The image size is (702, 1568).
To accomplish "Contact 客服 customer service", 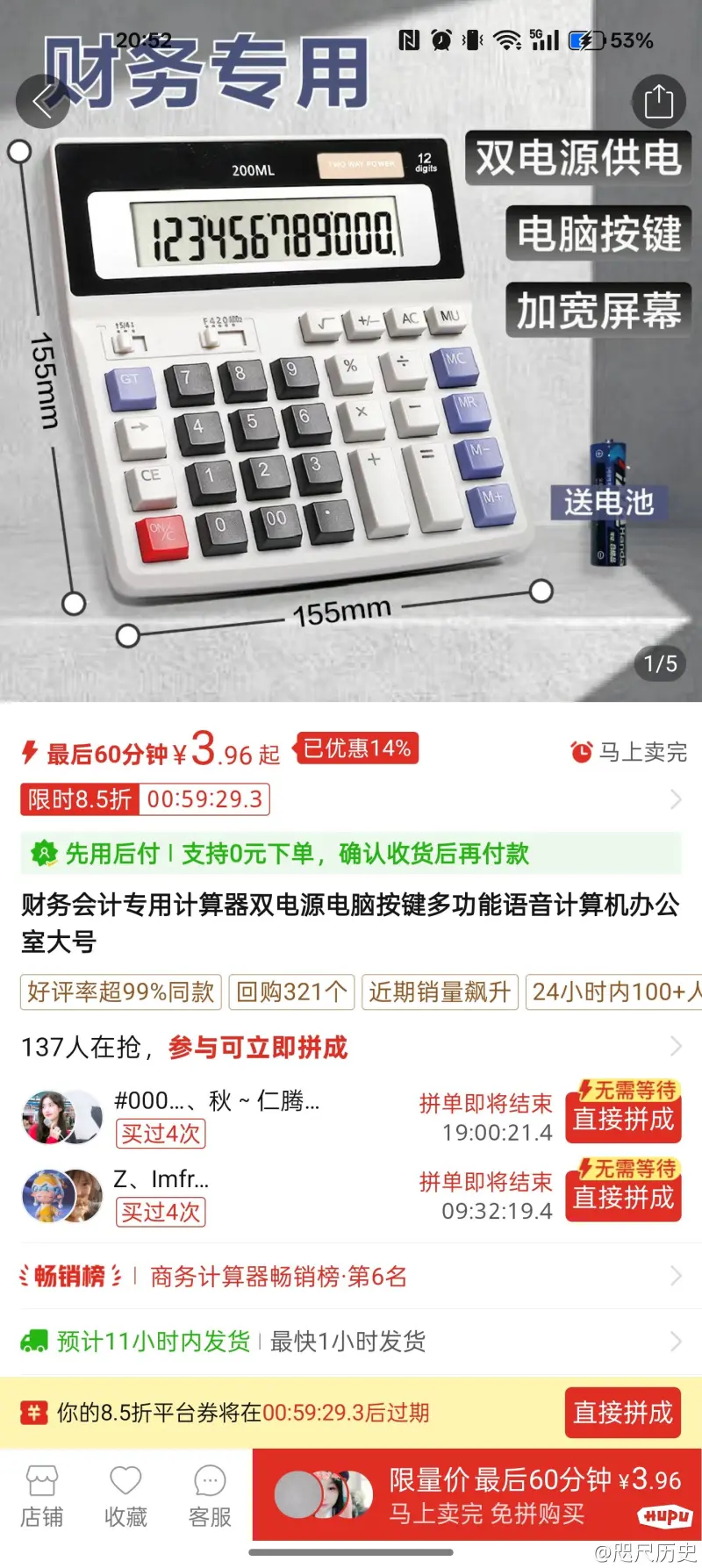I will [x=210, y=1497].
